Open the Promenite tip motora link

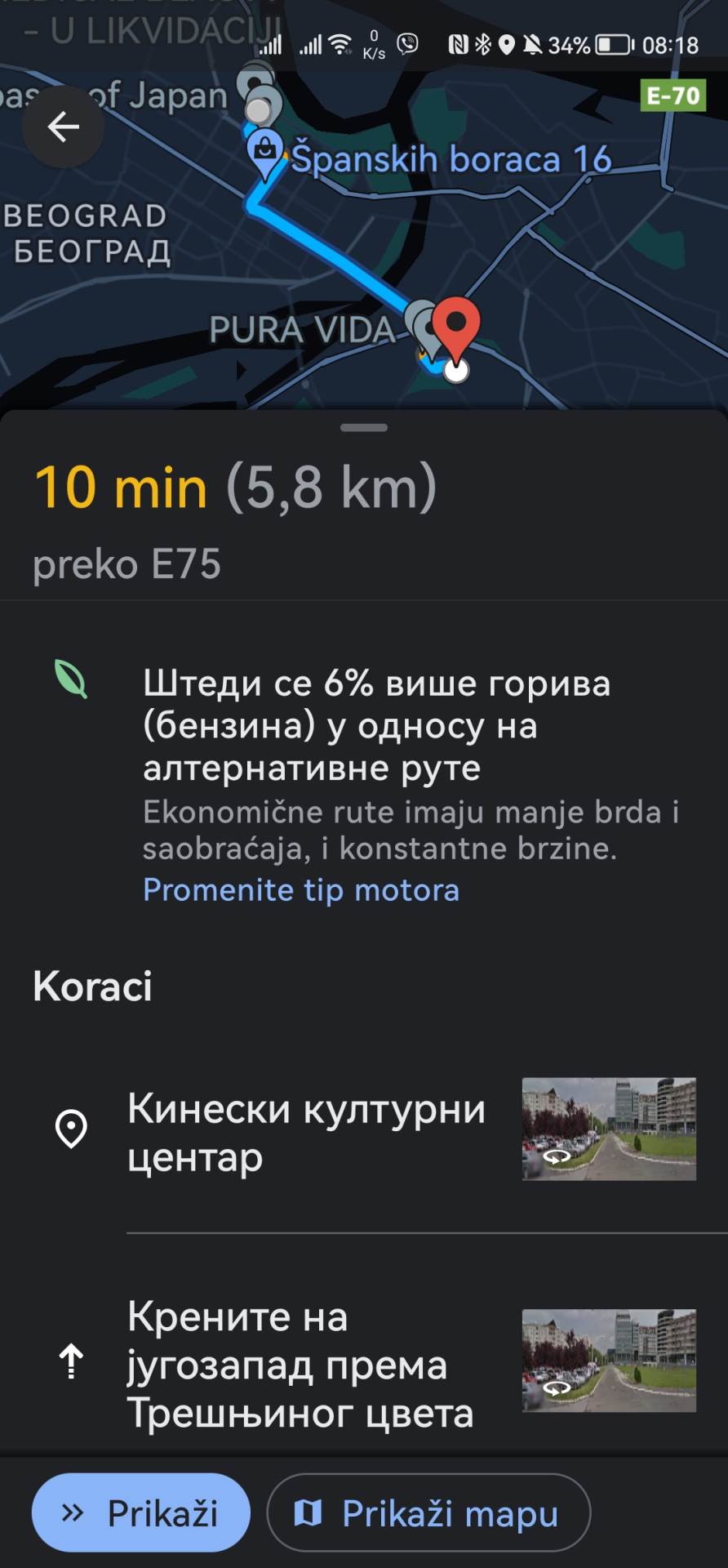click(x=300, y=889)
